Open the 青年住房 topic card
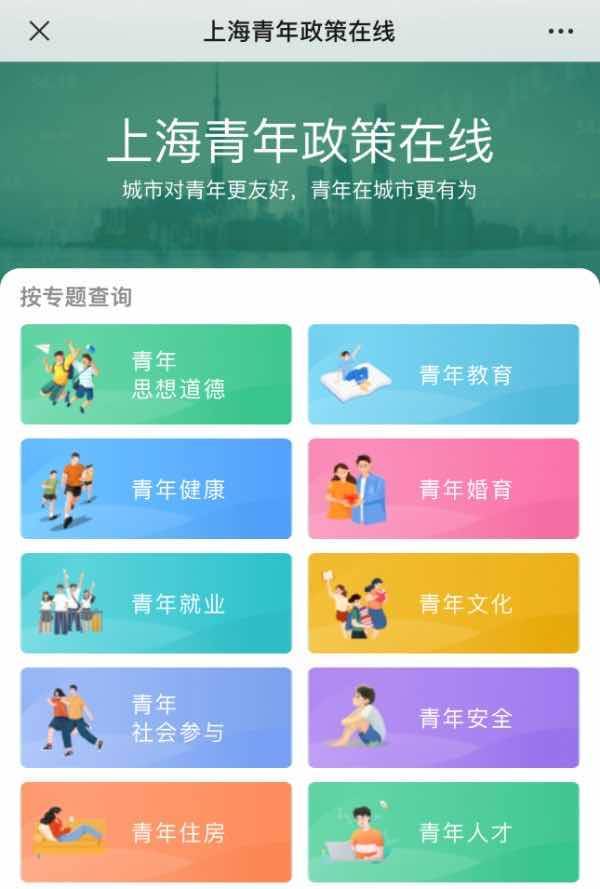This screenshot has width=600, height=889. 156,831
